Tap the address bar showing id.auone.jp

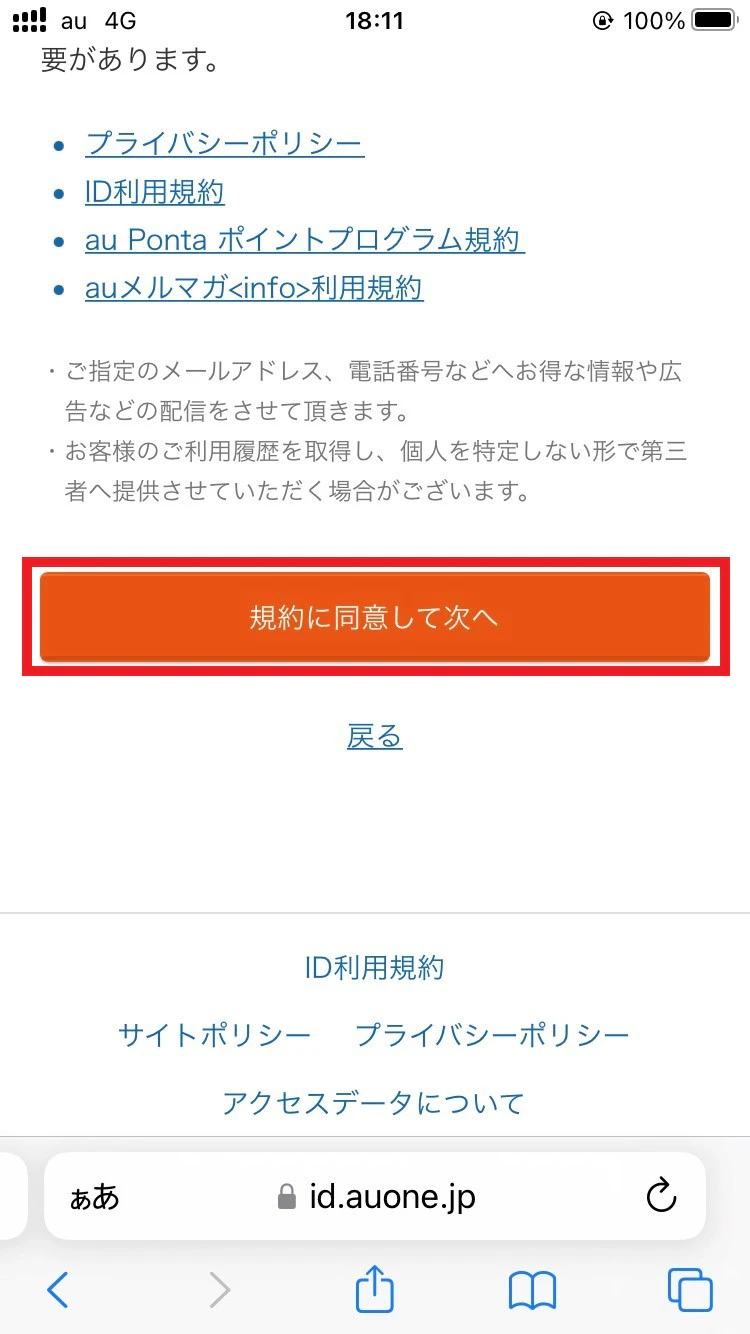[400, 1196]
